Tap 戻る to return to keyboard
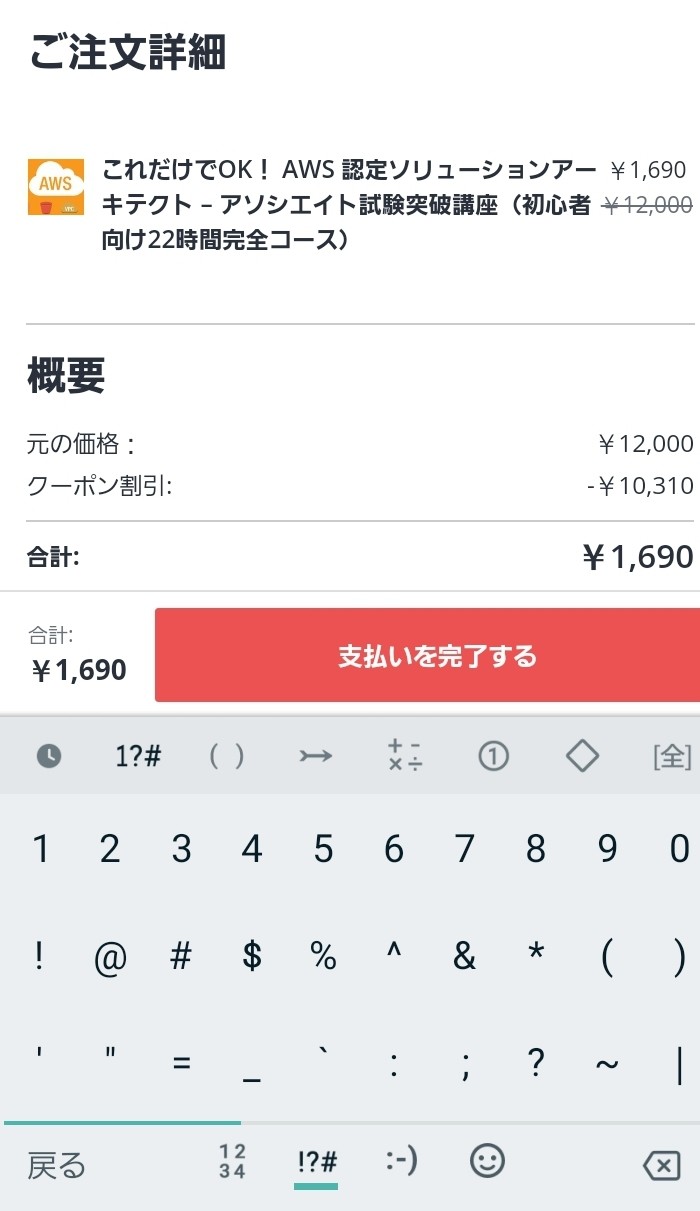This screenshot has height=1211, width=700. [57, 1165]
